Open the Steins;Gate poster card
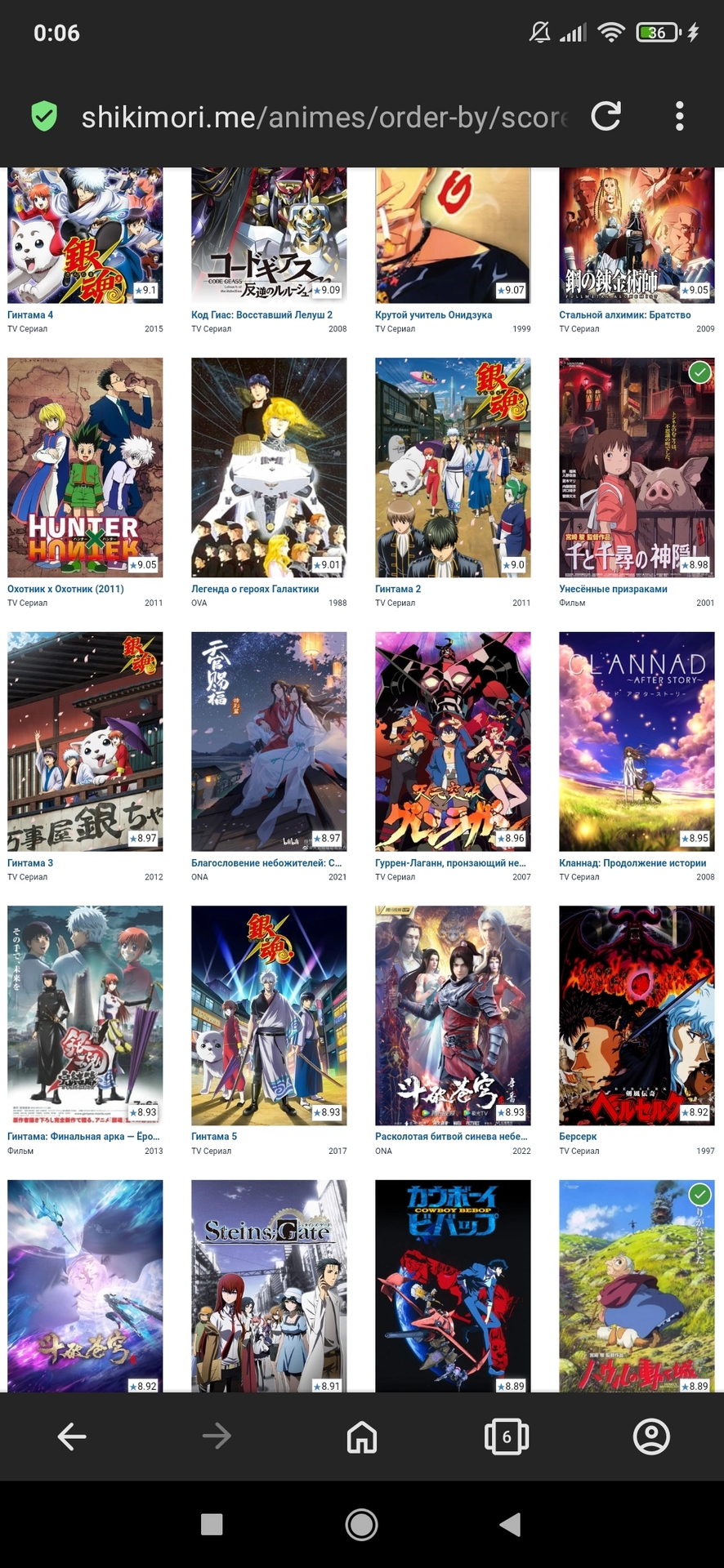Screen dimensions: 724x1568 pyautogui.click(x=269, y=1285)
